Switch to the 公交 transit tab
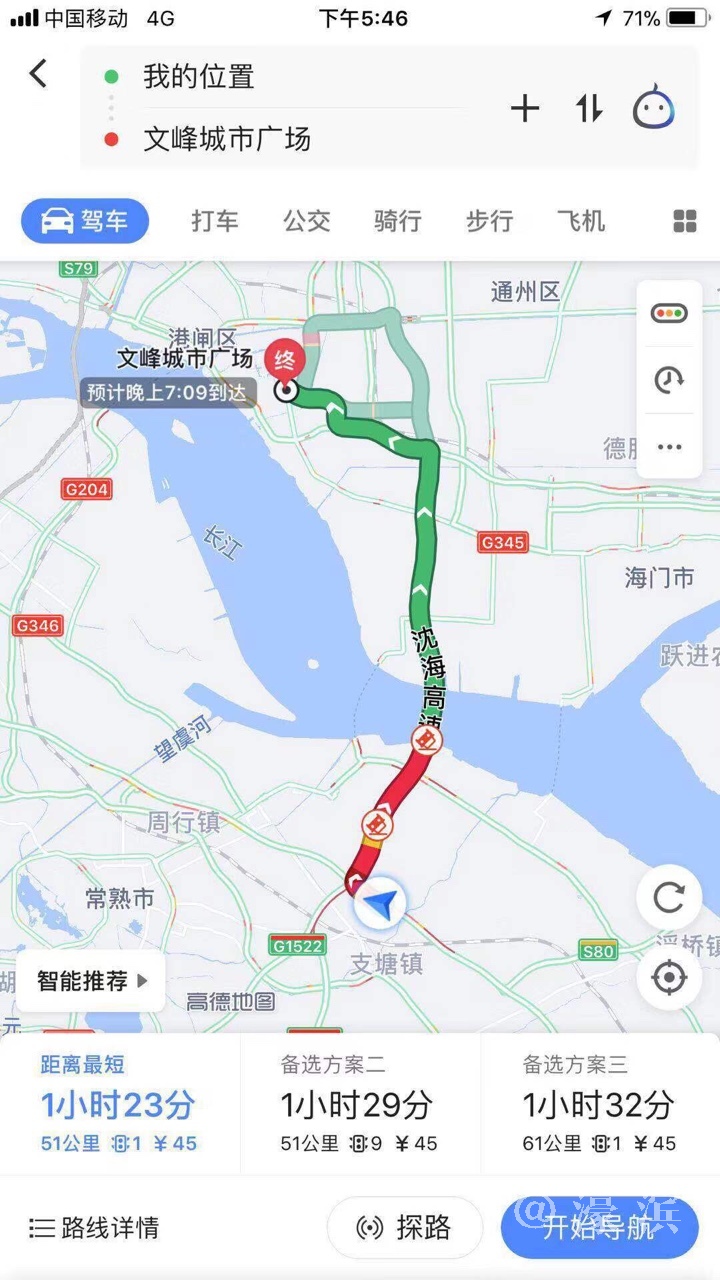Viewport: 720px width, 1280px height. point(306,221)
